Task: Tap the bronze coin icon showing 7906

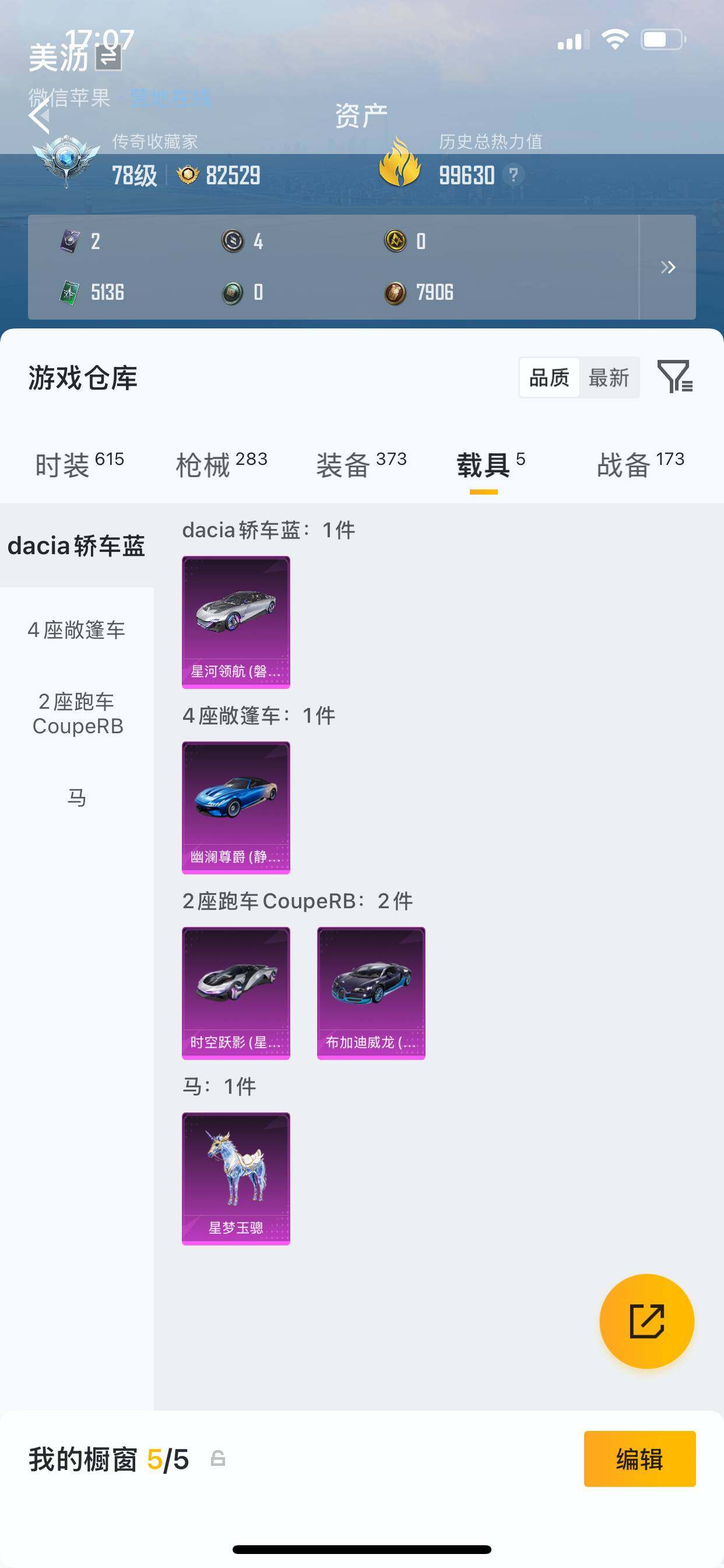Action: click(396, 292)
